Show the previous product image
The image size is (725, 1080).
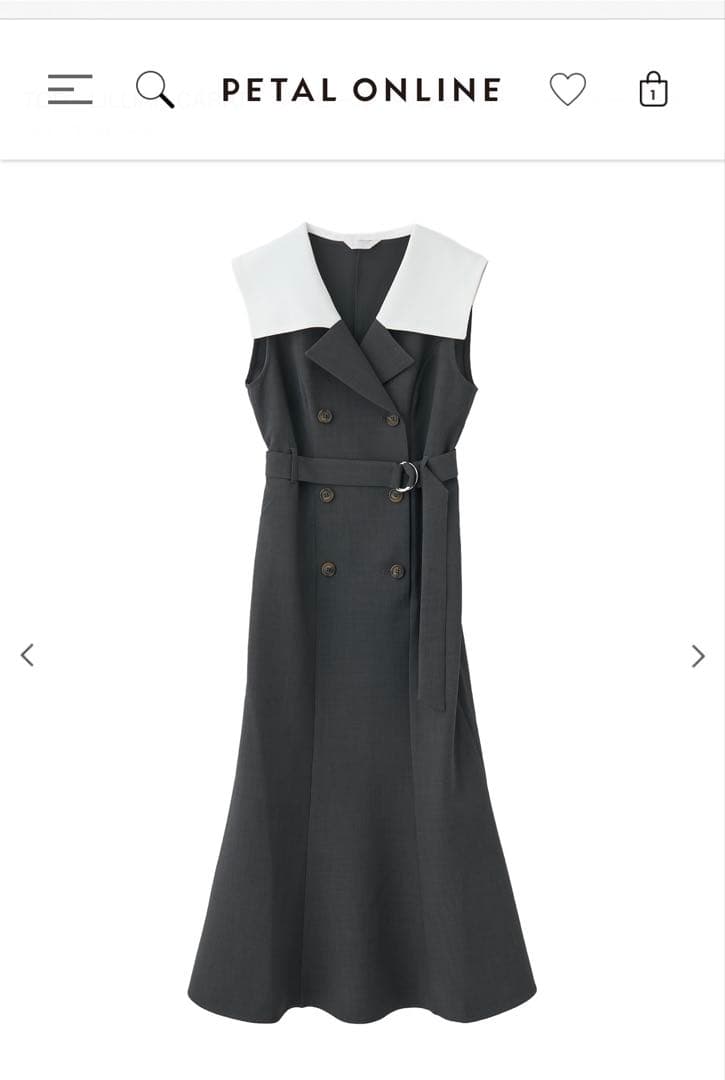(x=28, y=655)
